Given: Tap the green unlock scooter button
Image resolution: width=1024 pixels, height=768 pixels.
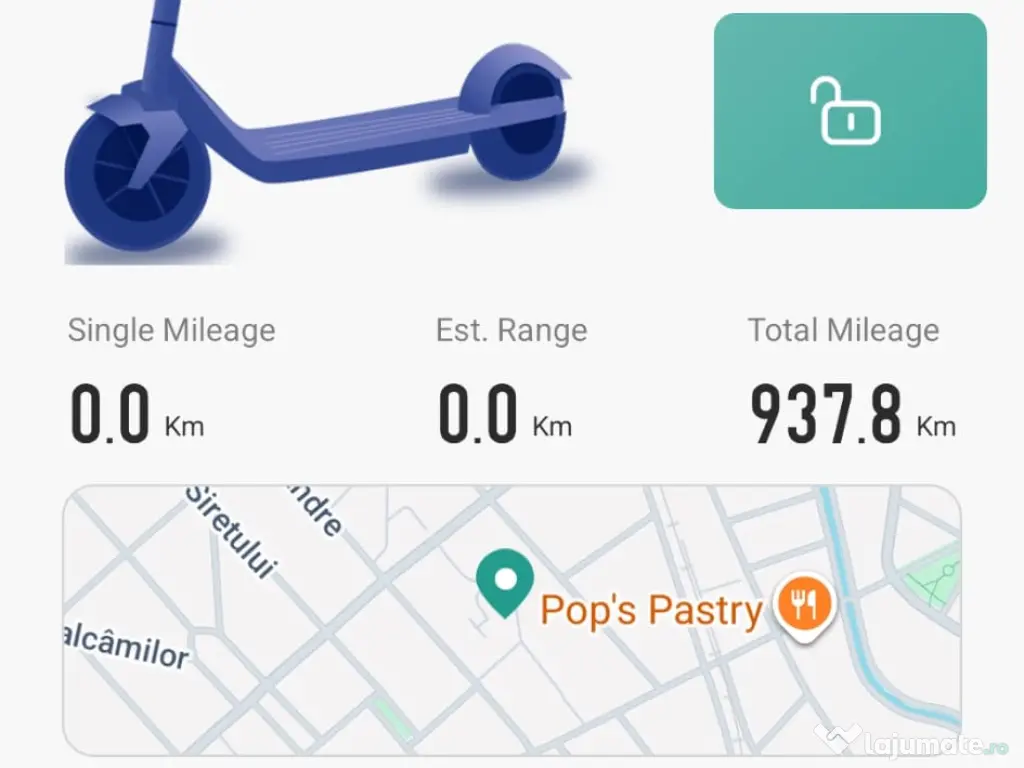Looking at the screenshot, I should point(850,111).
